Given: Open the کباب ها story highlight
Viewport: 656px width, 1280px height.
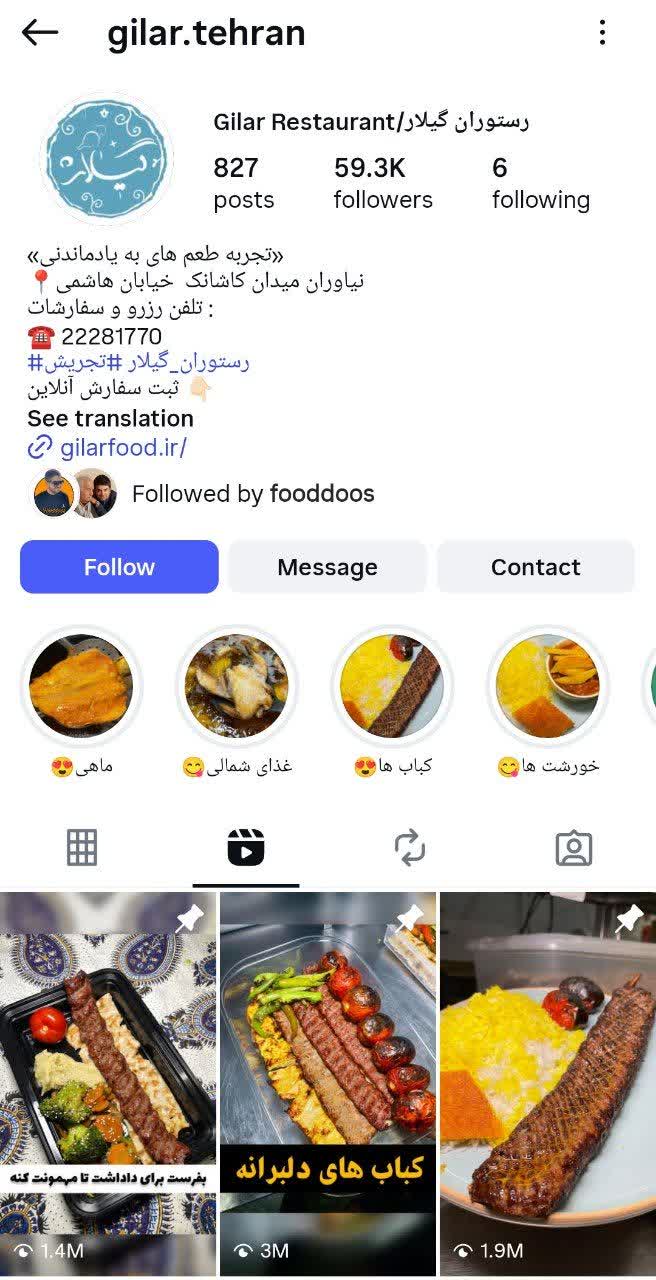Looking at the screenshot, I should point(392,687).
